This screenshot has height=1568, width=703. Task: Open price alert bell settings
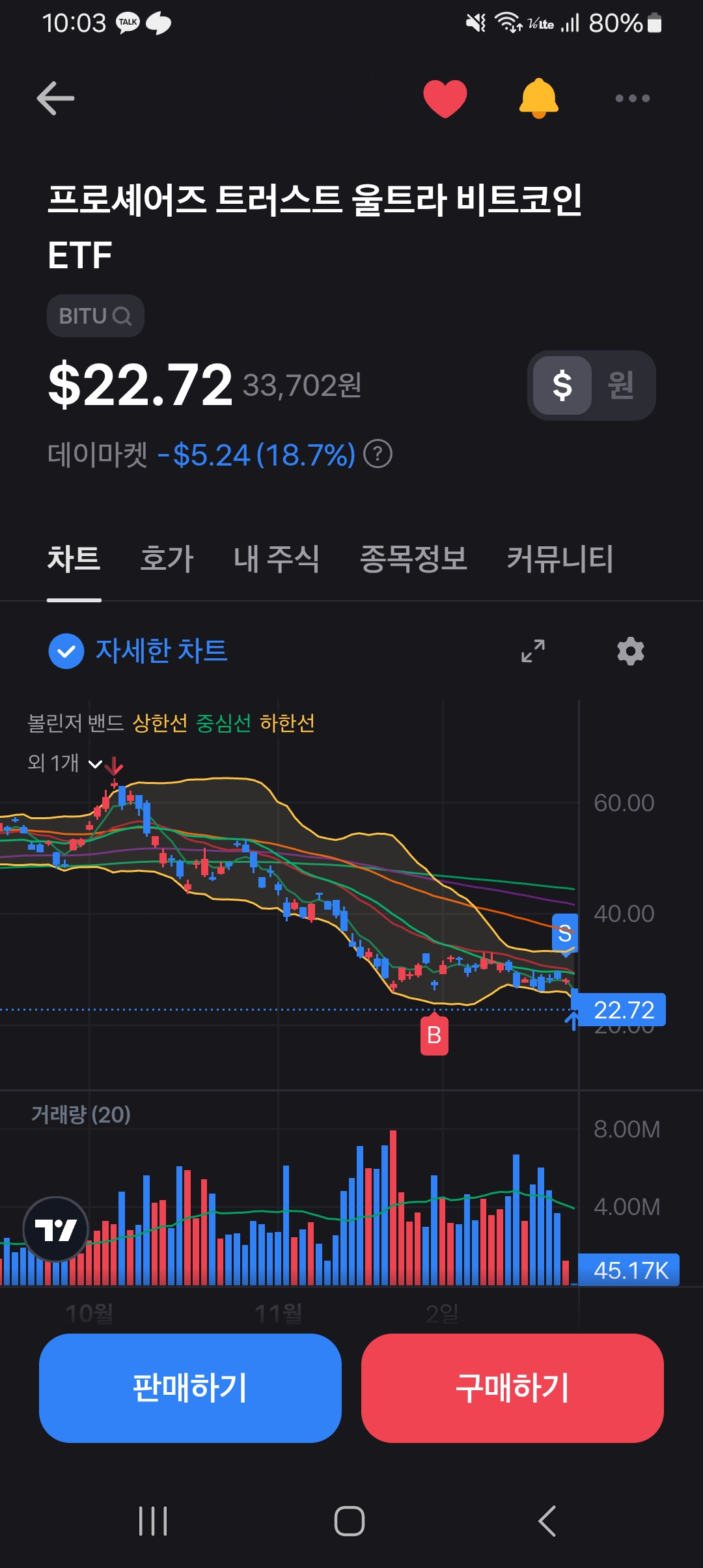click(538, 98)
